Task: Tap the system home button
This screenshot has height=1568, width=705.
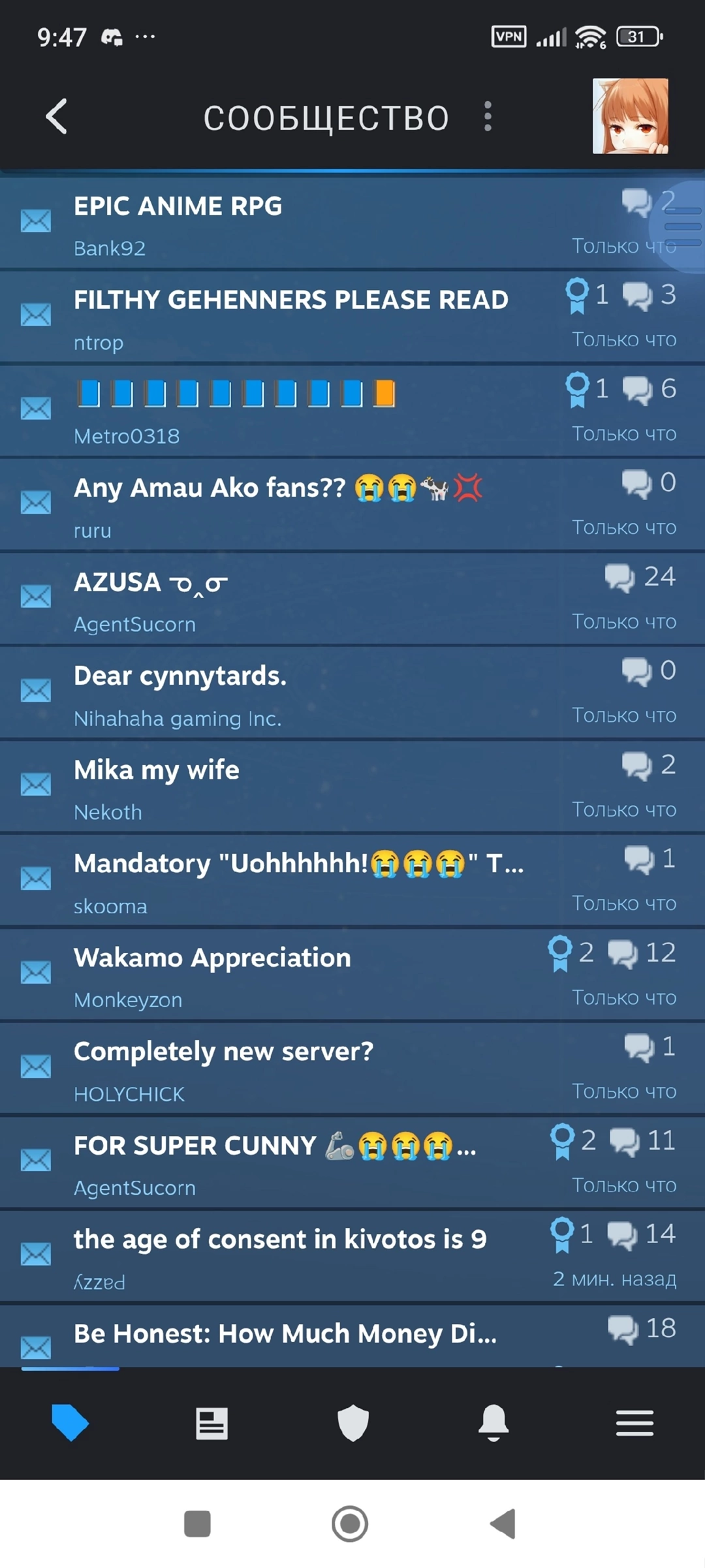Action: click(x=350, y=1524)
